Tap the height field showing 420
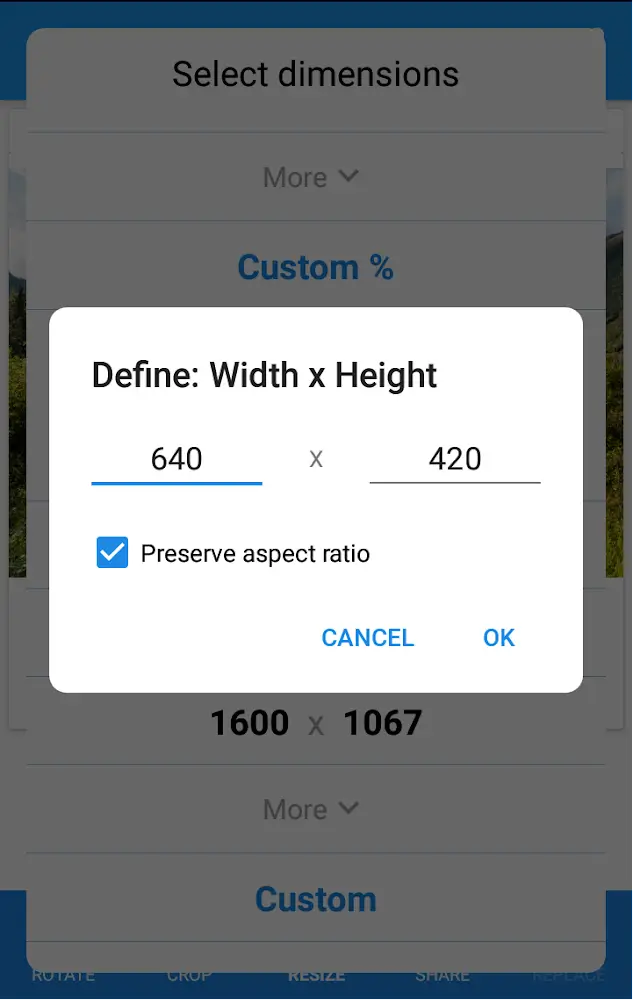Image resolution: width=633 pixels, height=1000 pixels. tap(455, 459)
